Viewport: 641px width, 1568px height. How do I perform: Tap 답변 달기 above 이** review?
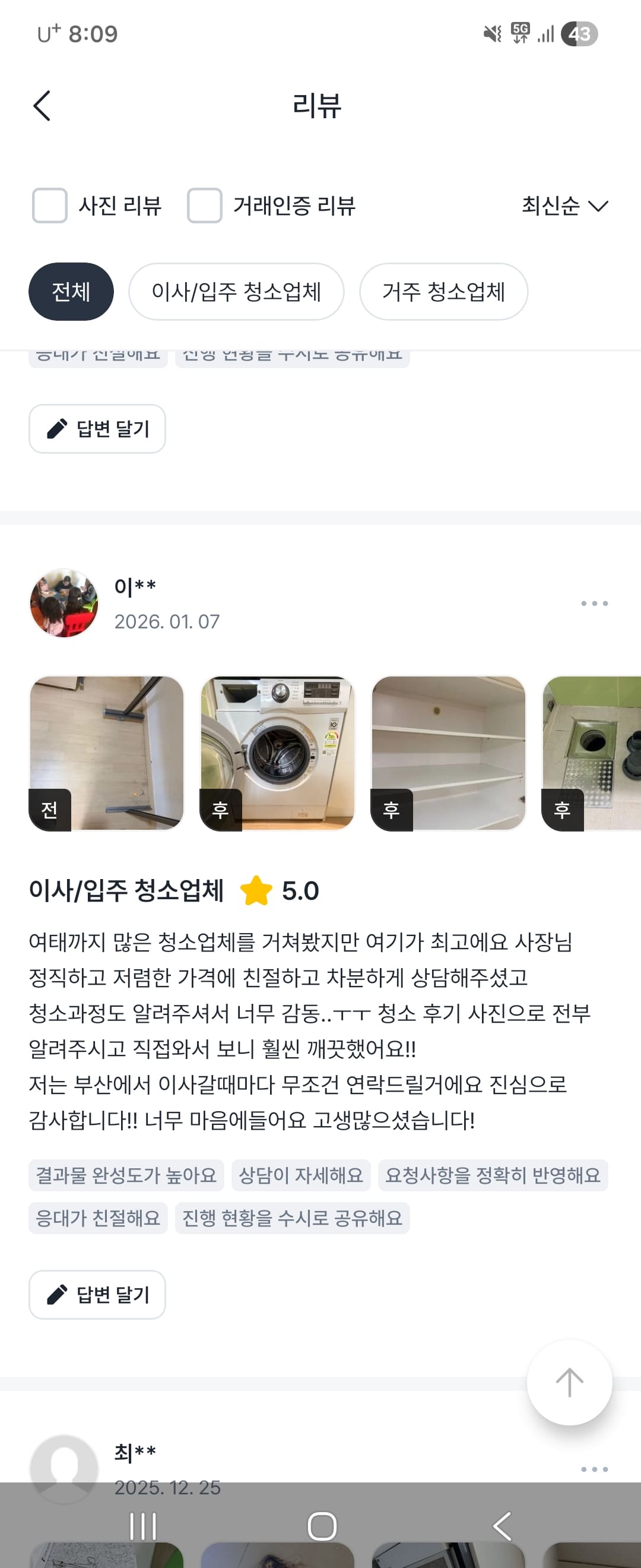[x=97, y=428]
